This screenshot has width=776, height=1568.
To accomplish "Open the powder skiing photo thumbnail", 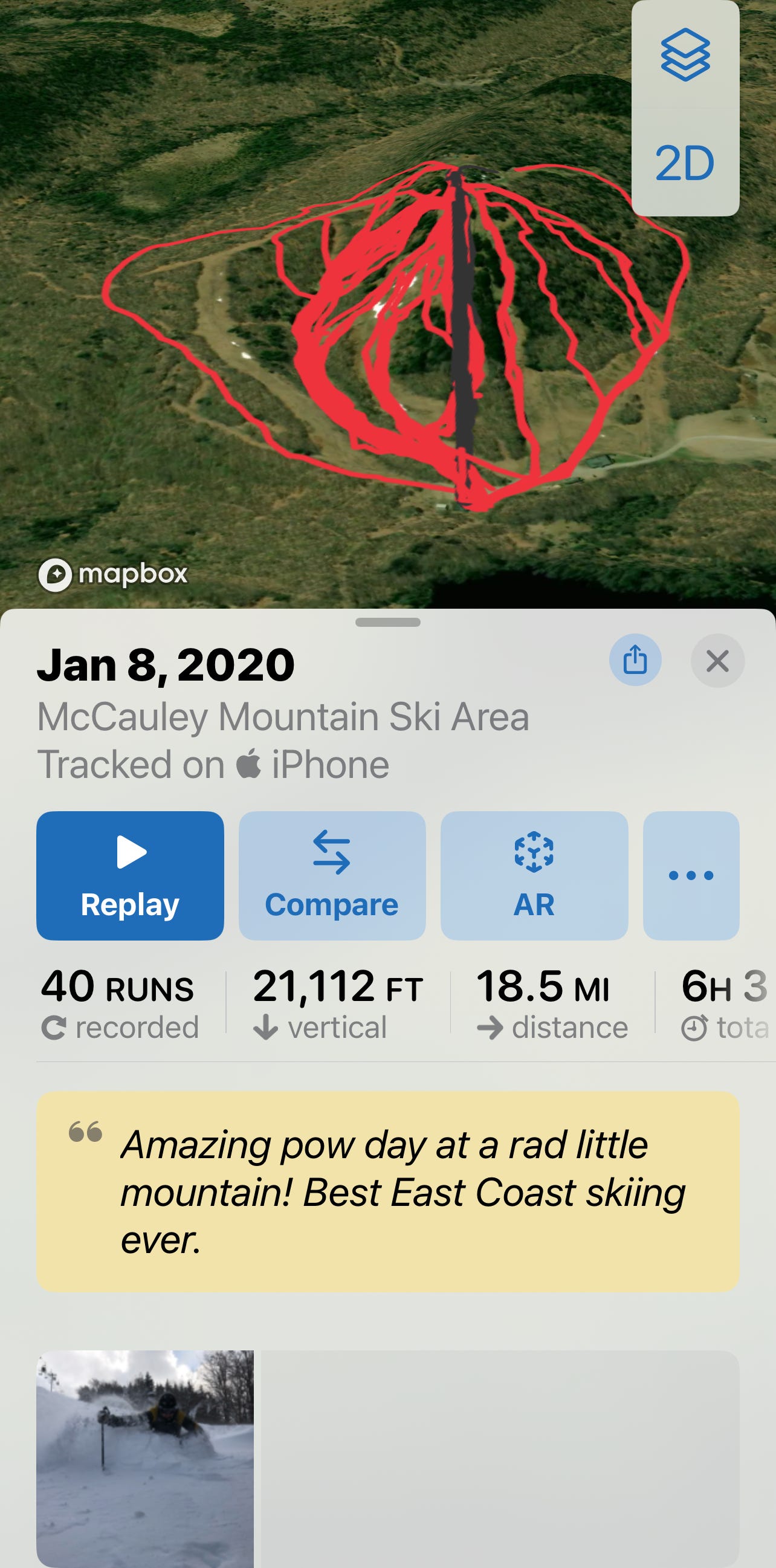I will pyautogui.click(x=145, y=1457).
